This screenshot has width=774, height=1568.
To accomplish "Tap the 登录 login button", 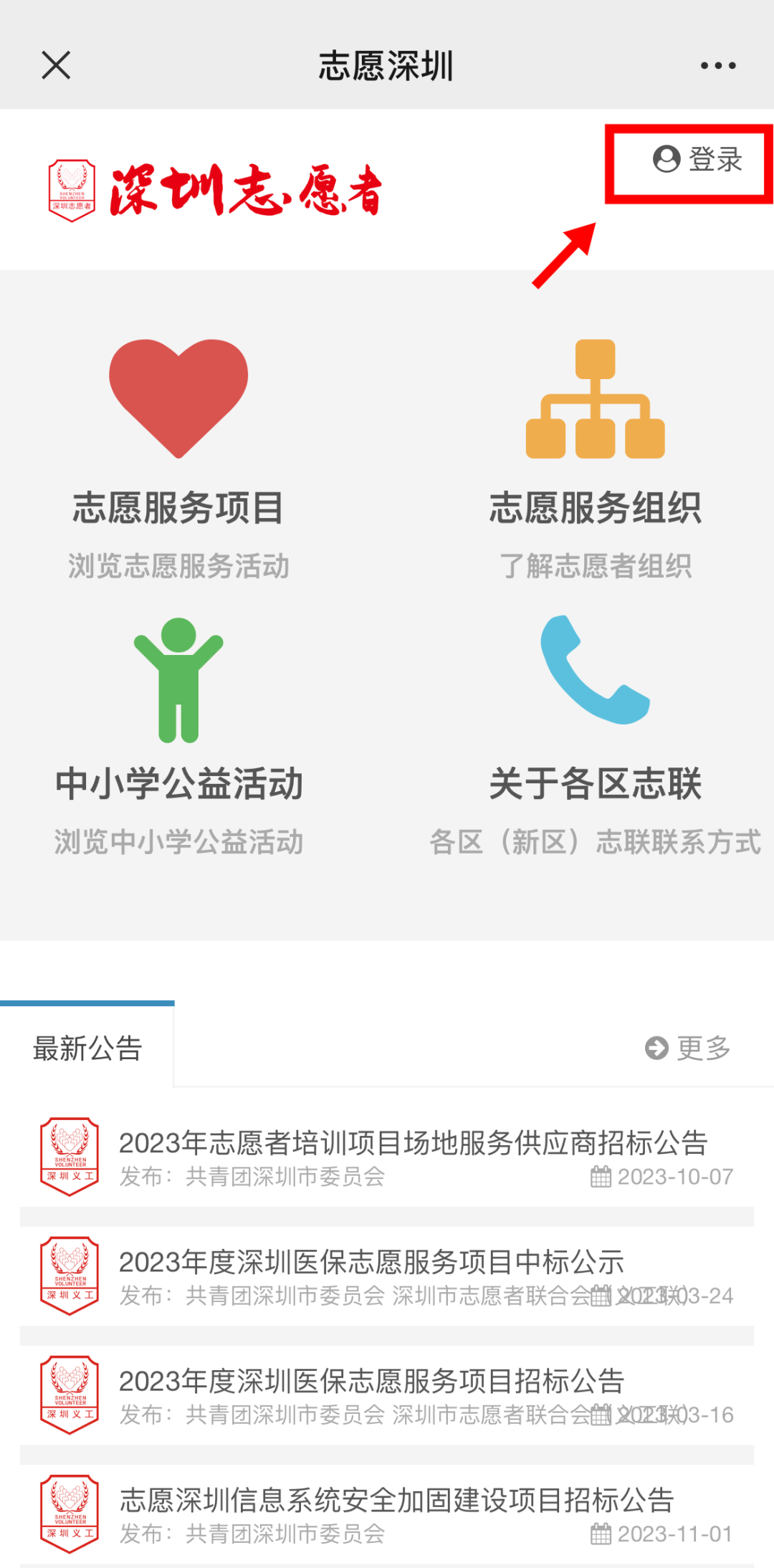I will [697, 159].
